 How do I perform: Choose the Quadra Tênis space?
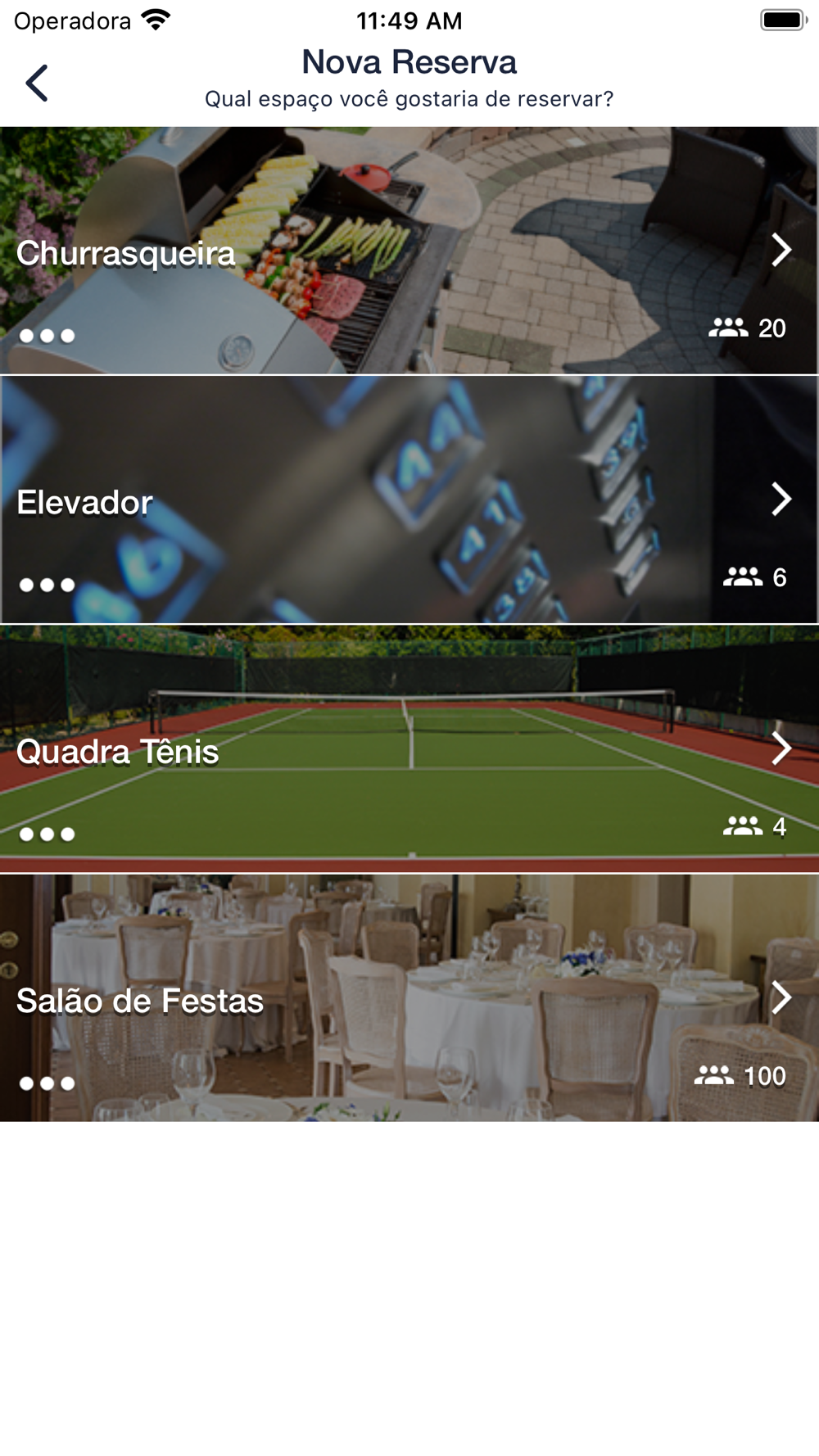pyautogui.click(x=409, y=748)
